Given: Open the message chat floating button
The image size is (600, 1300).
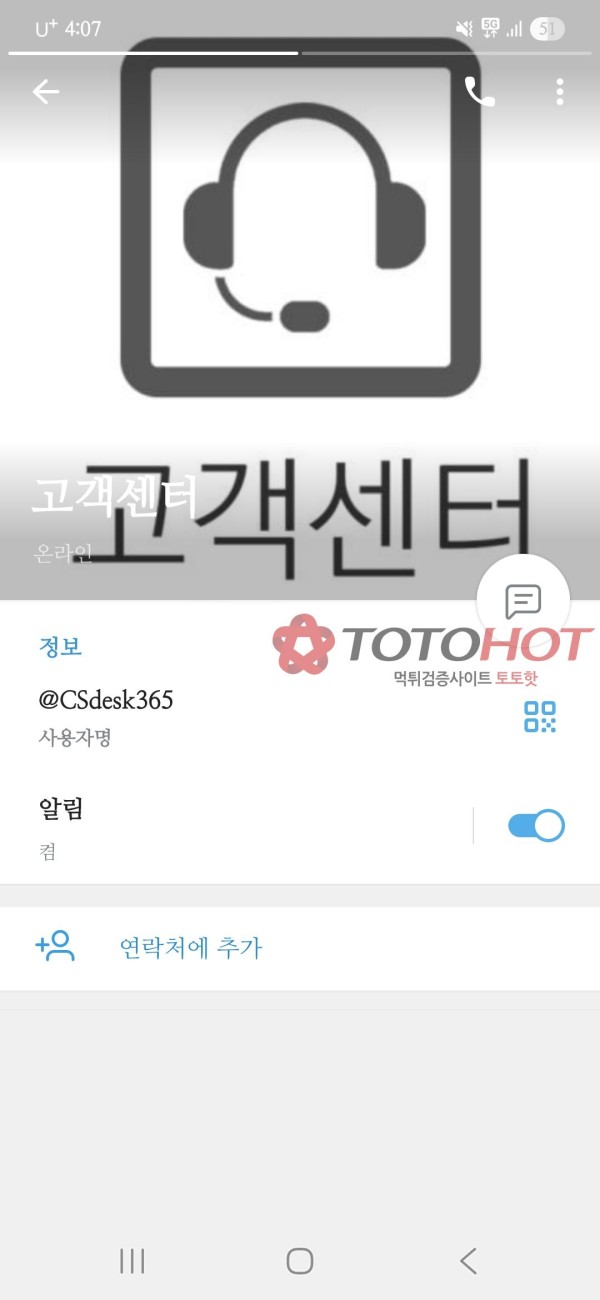Looking at the screenshot, I should tap(522, 601).
